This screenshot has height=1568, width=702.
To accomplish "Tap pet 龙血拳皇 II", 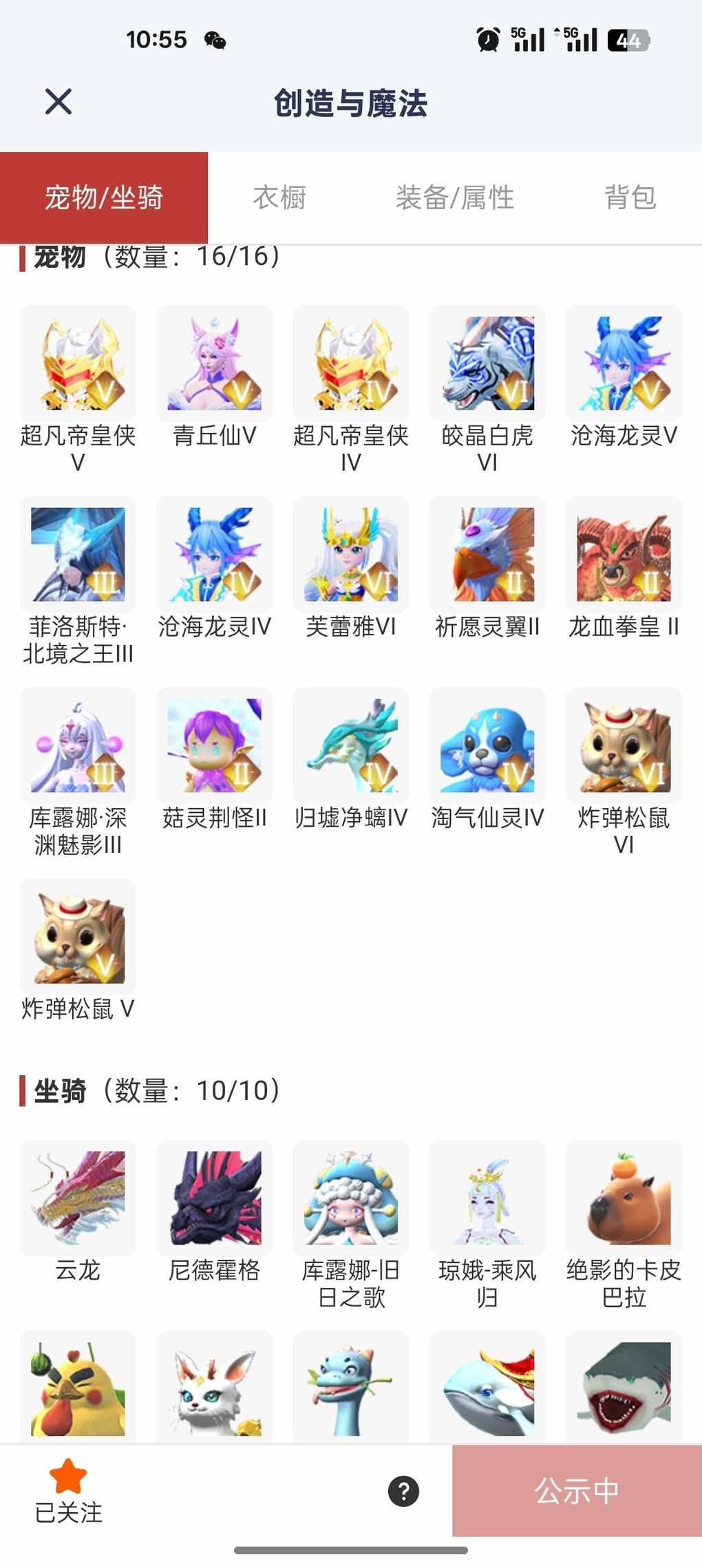I will pos(624,555).
